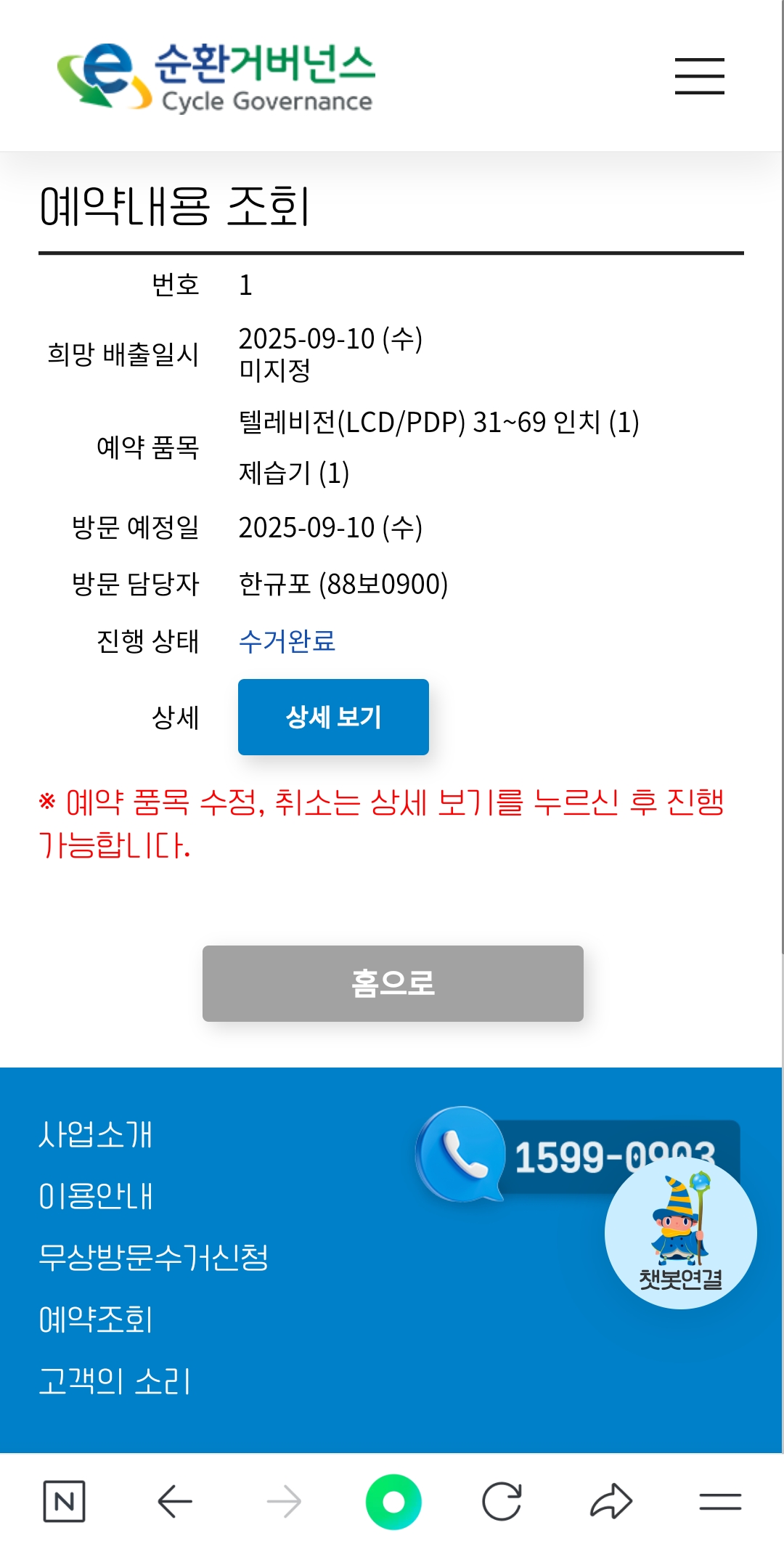Start the 챗봇연결 chatbot

tap(680, 1235)
